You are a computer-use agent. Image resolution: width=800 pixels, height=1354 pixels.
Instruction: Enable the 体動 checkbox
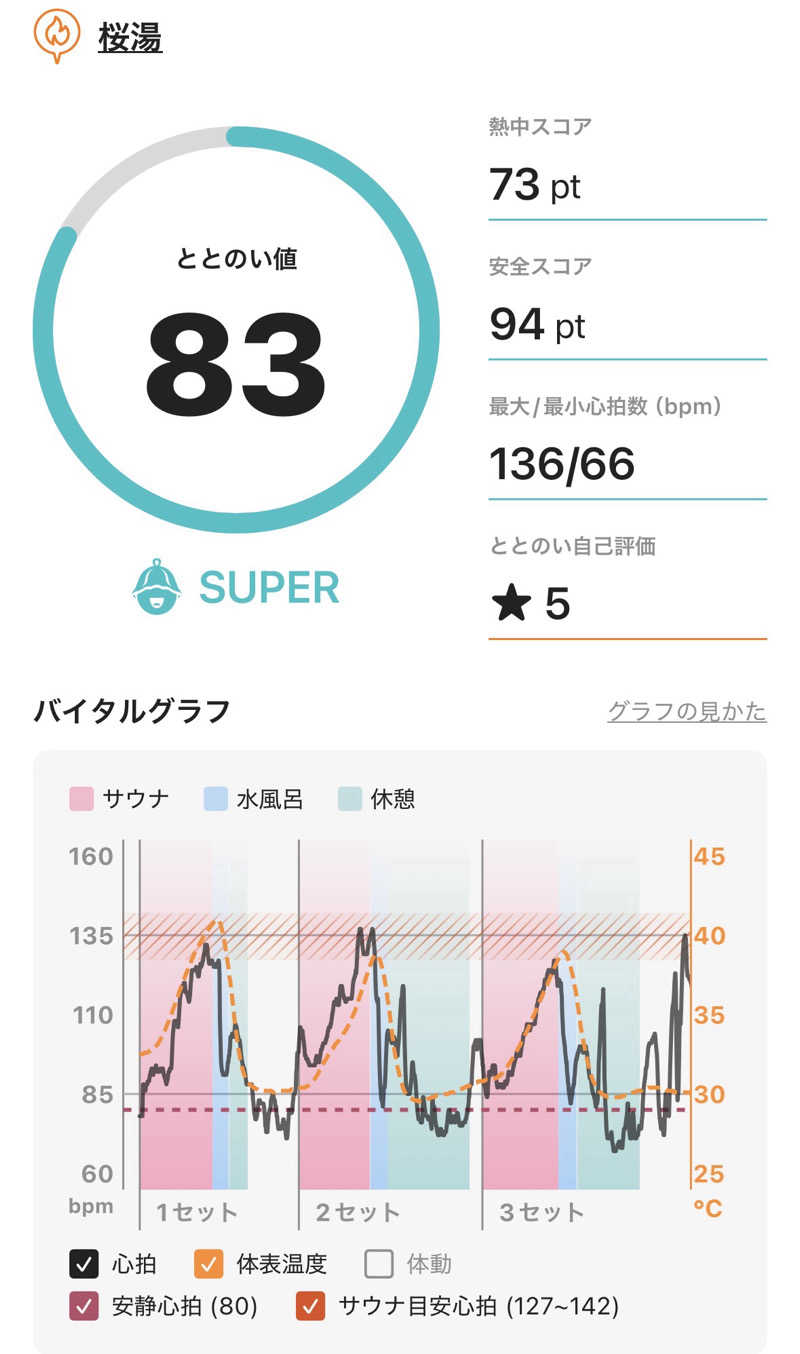[x=379, y=1264]
